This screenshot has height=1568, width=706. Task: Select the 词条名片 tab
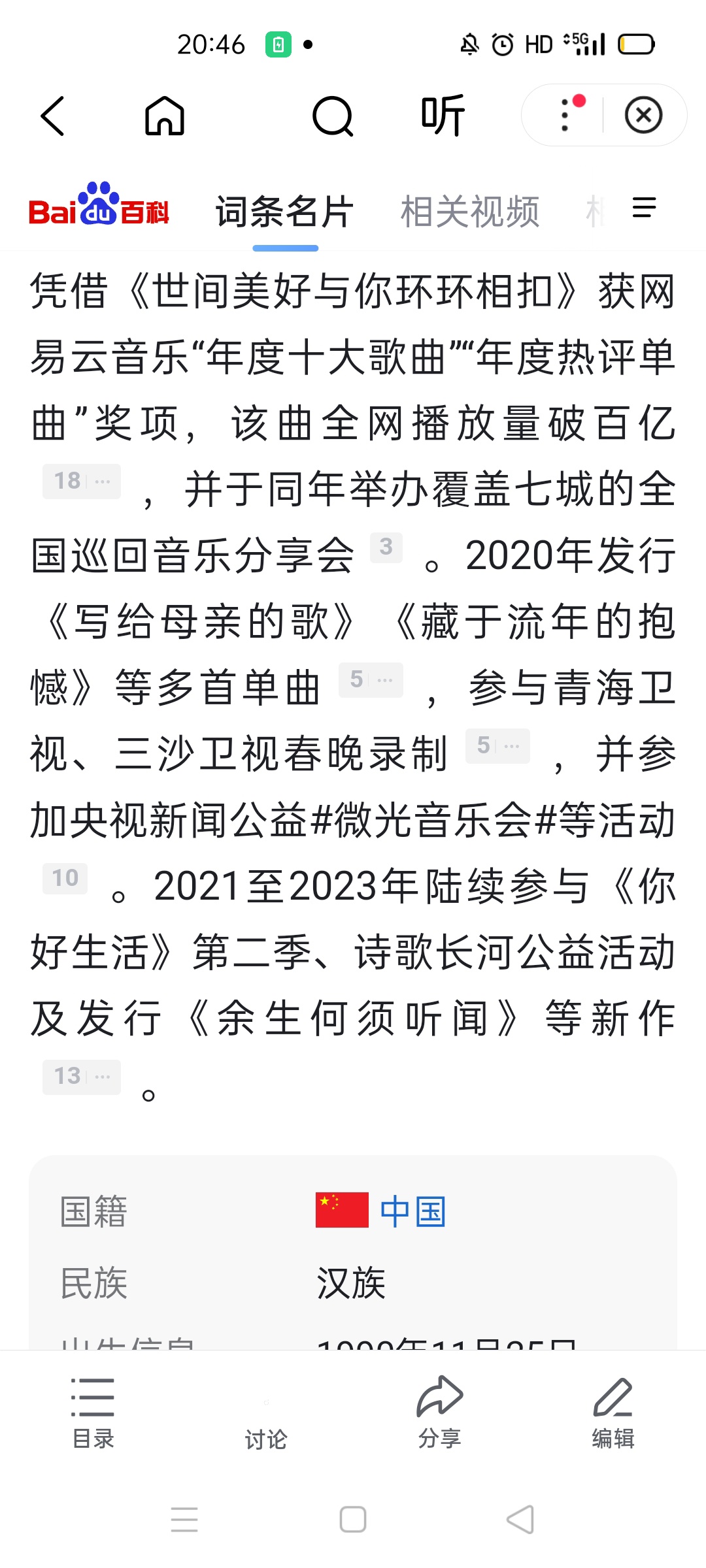pos(285,212)
